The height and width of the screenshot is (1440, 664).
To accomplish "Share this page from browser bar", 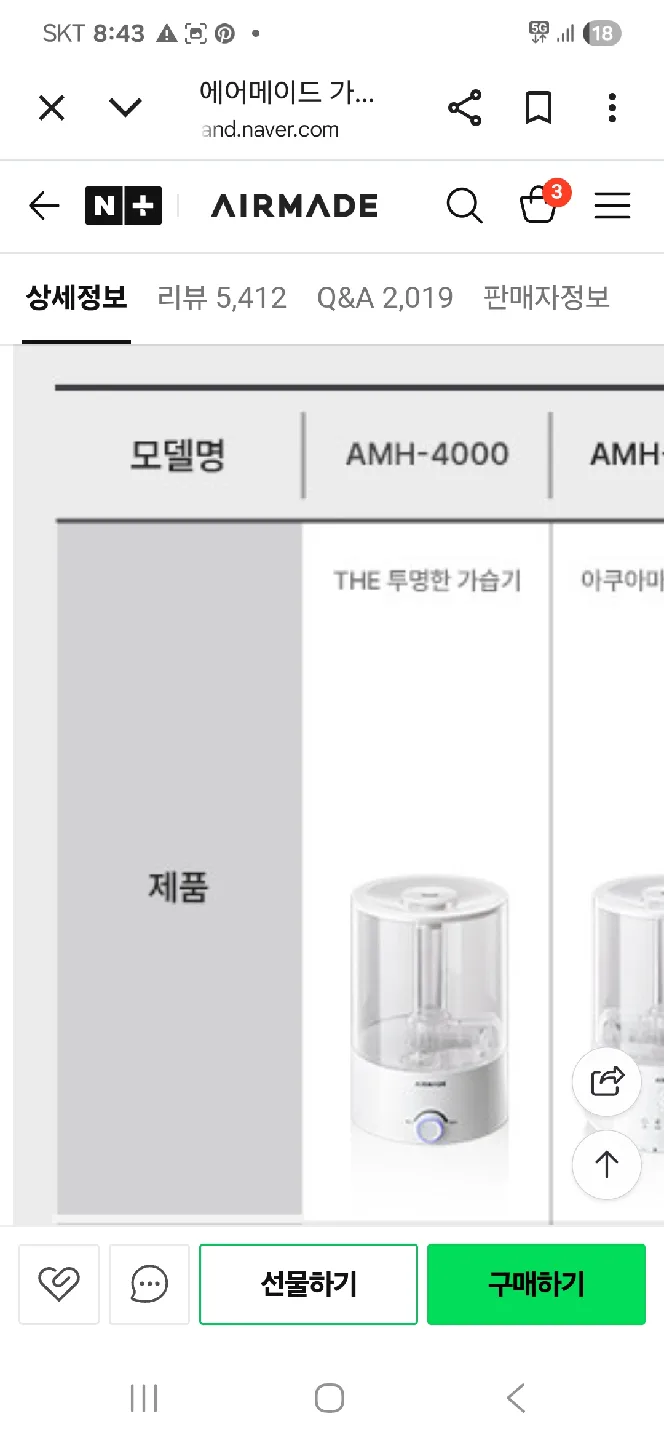I will (464, 108).
